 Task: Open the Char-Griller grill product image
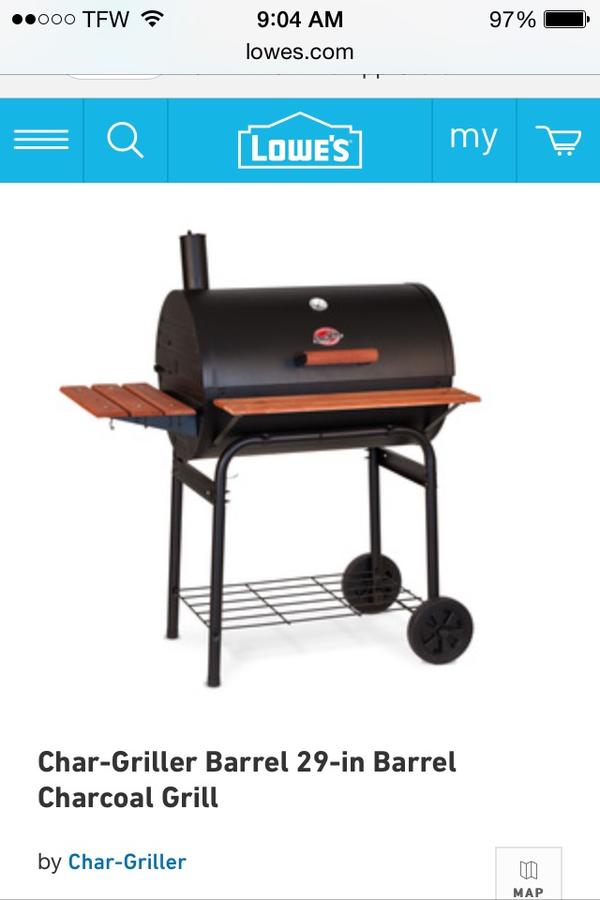pyautogui.click(x=270, y=460)
